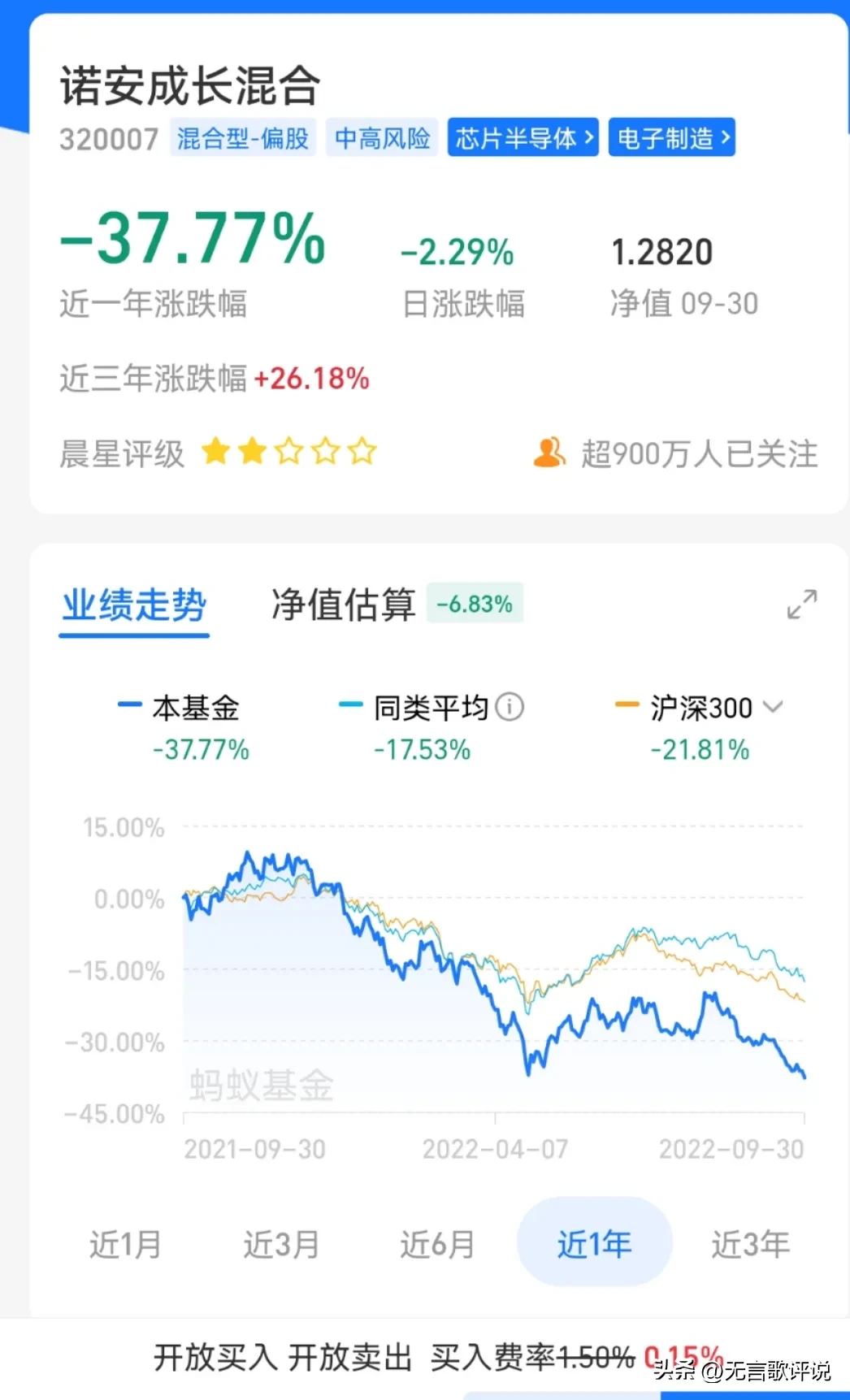The width and height of the screenshot is (850, 1400).
Task: Switch to the 净值估算 tab
Action: coord(344,605)
